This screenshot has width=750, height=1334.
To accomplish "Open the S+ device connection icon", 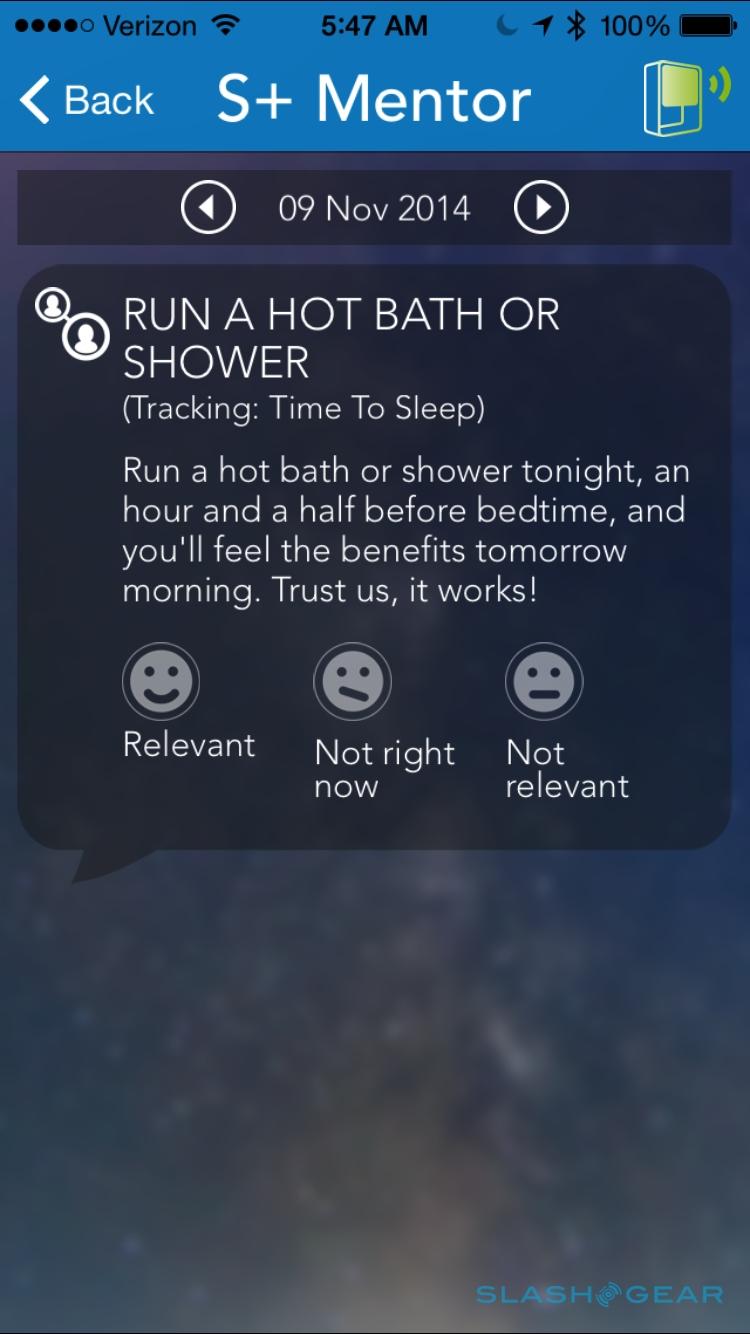I will tap(686, 97).
